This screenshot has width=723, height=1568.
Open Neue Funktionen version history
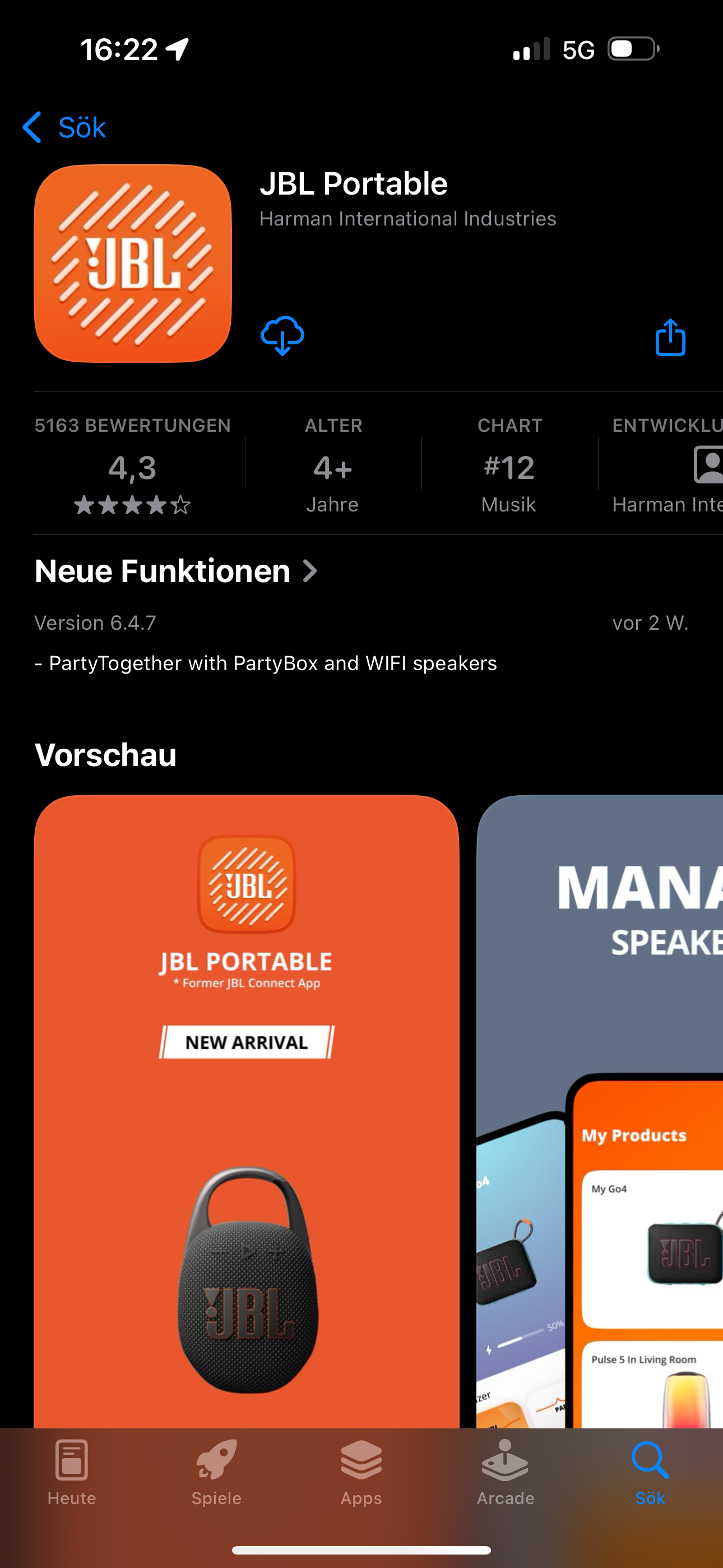[177, 571]
